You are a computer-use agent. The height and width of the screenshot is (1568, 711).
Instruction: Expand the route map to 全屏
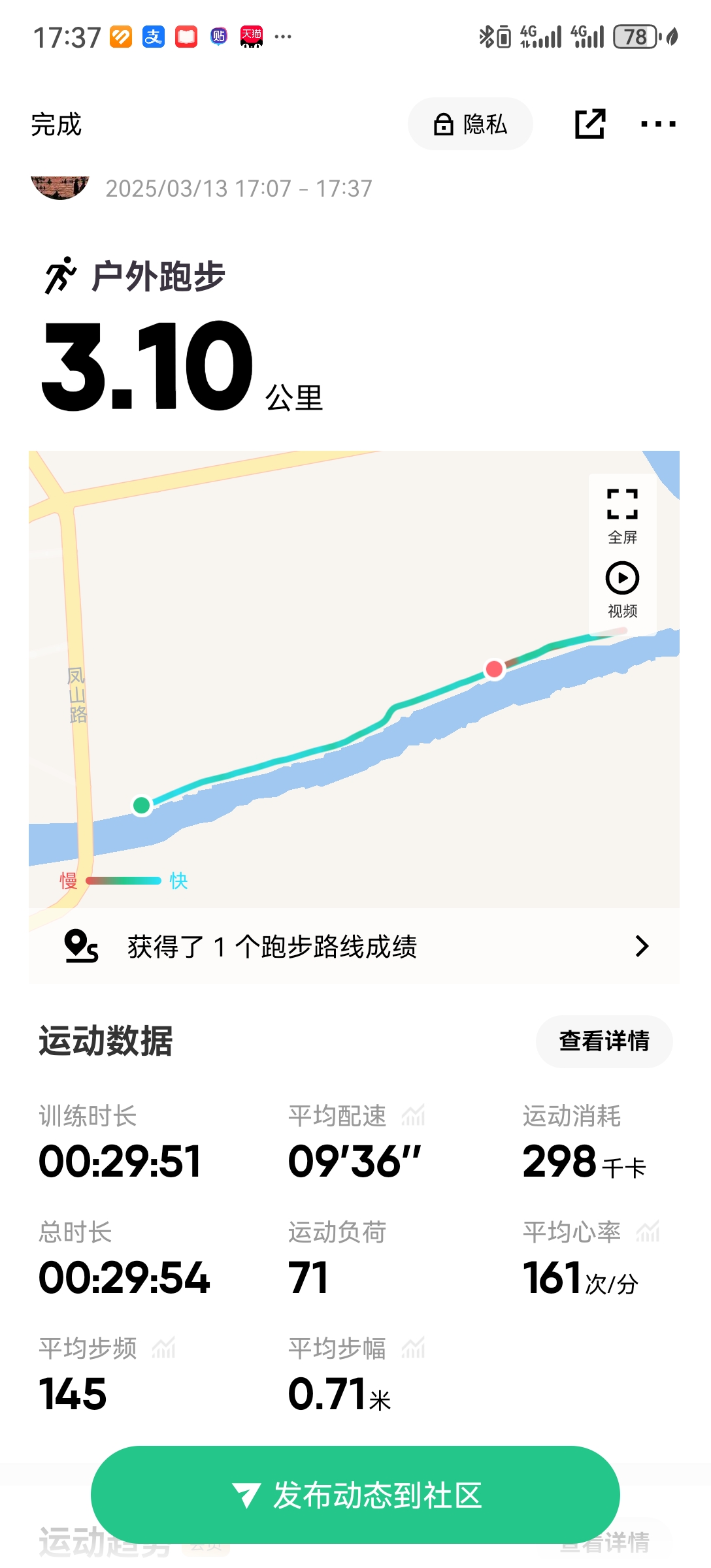coord(622,516)
